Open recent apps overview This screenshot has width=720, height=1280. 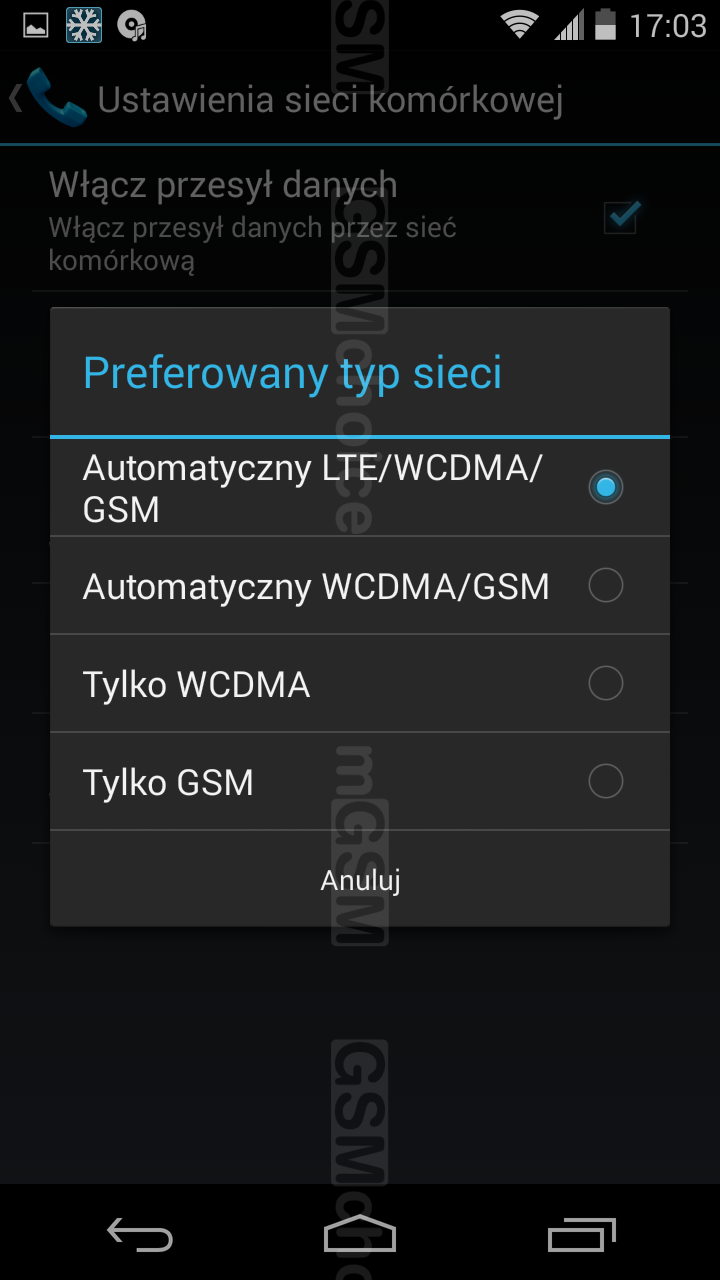582,1235
